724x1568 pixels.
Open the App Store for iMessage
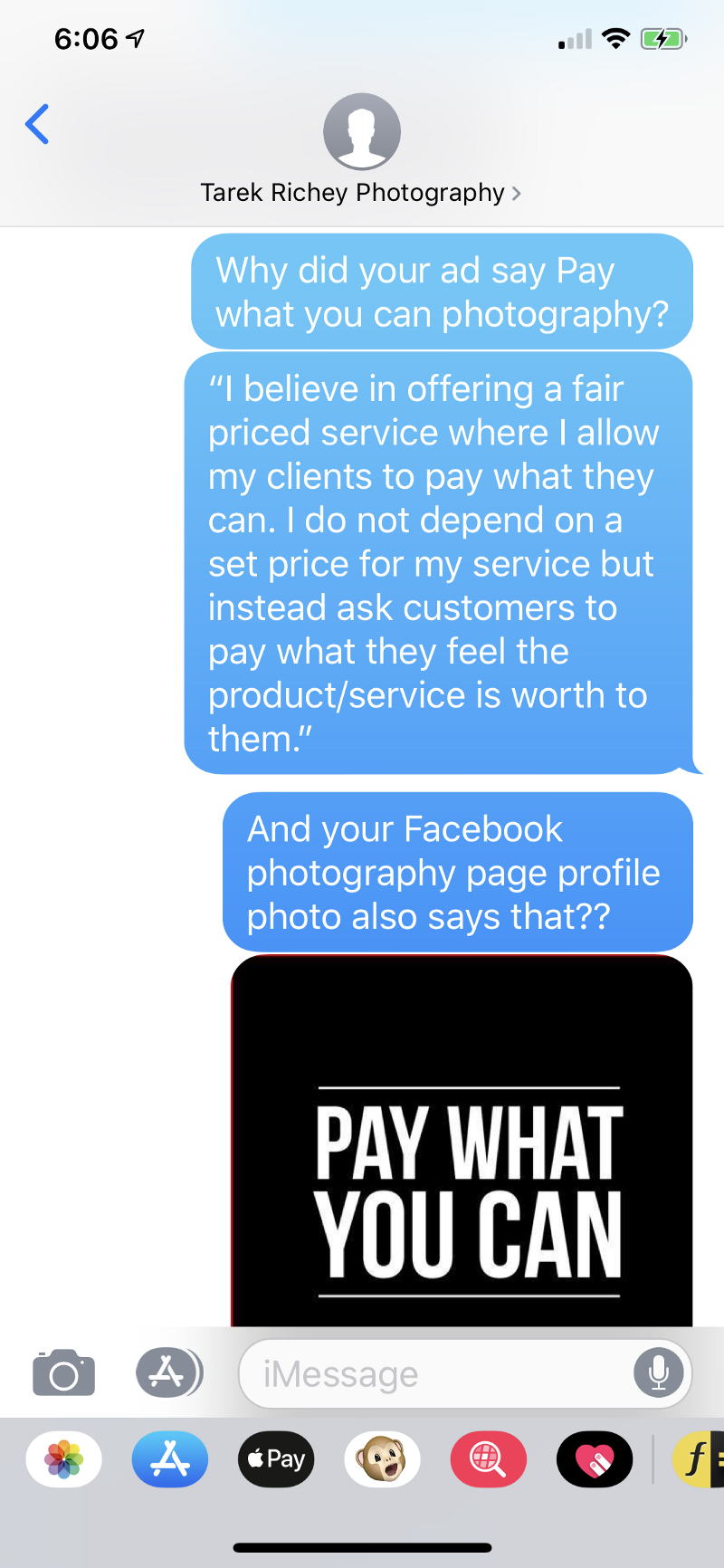click(170, 1459)
